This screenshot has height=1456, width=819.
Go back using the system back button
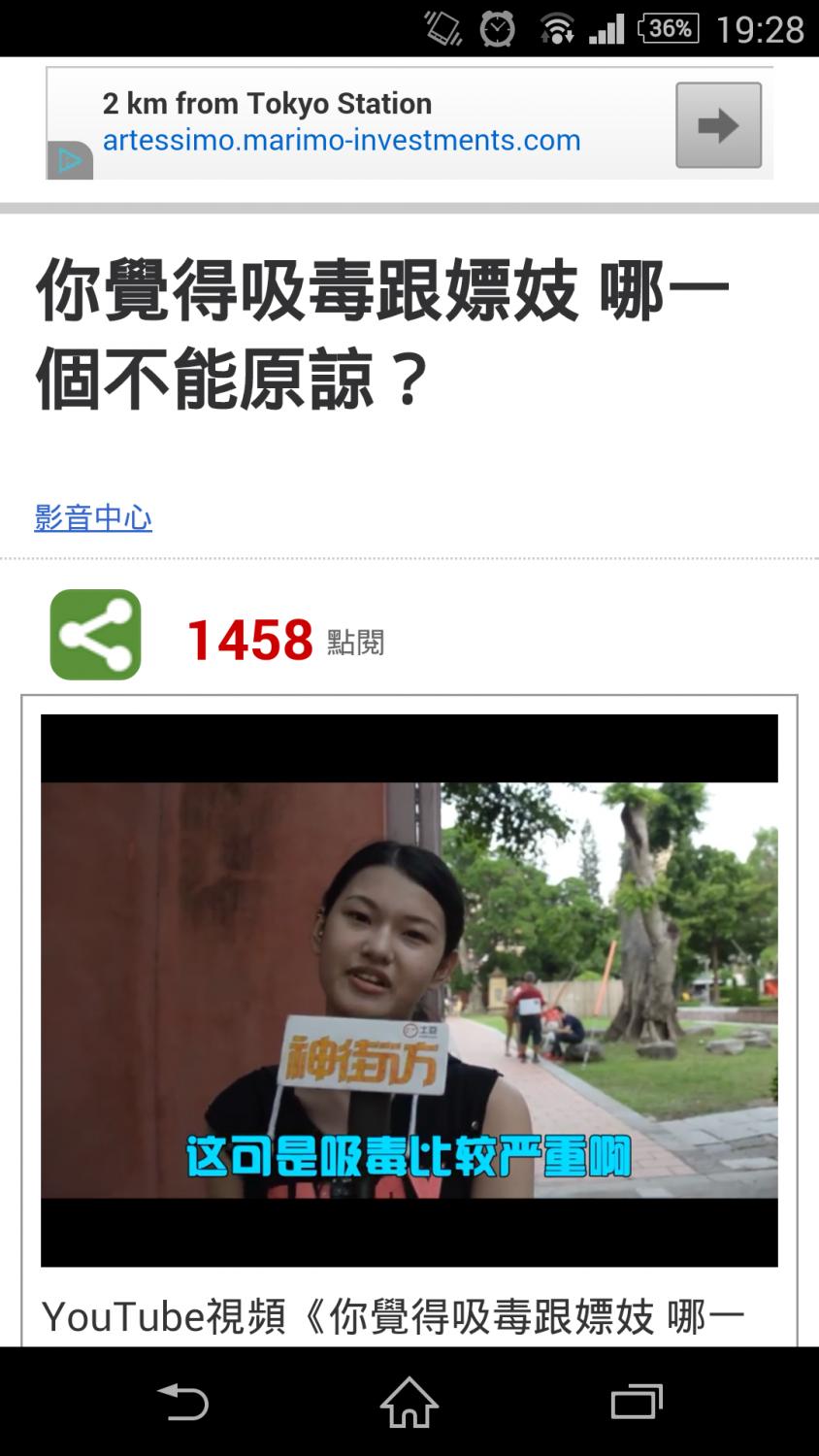tap(182, 1403)
